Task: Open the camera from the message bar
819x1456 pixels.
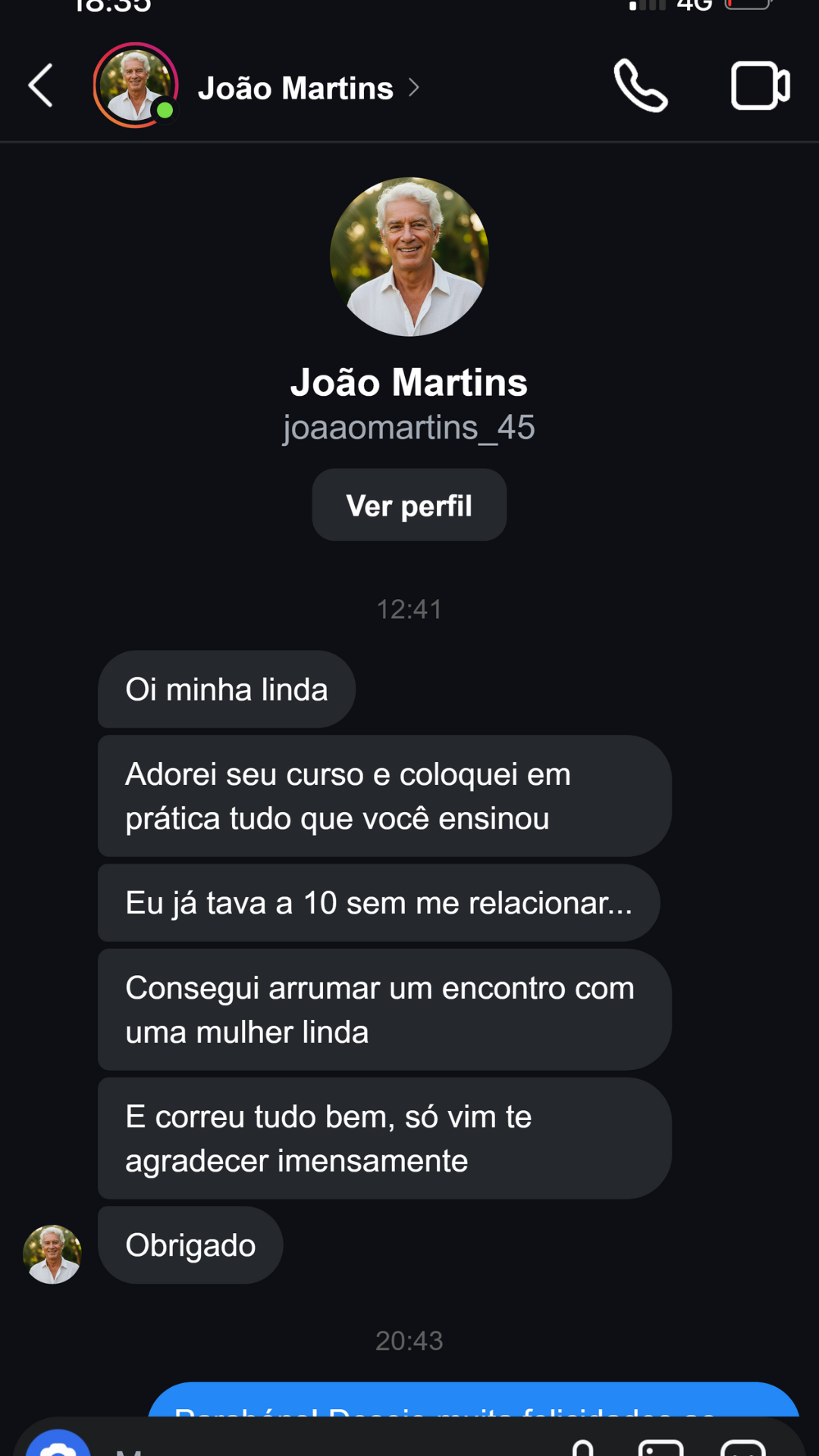Action: coord(58,1443)
